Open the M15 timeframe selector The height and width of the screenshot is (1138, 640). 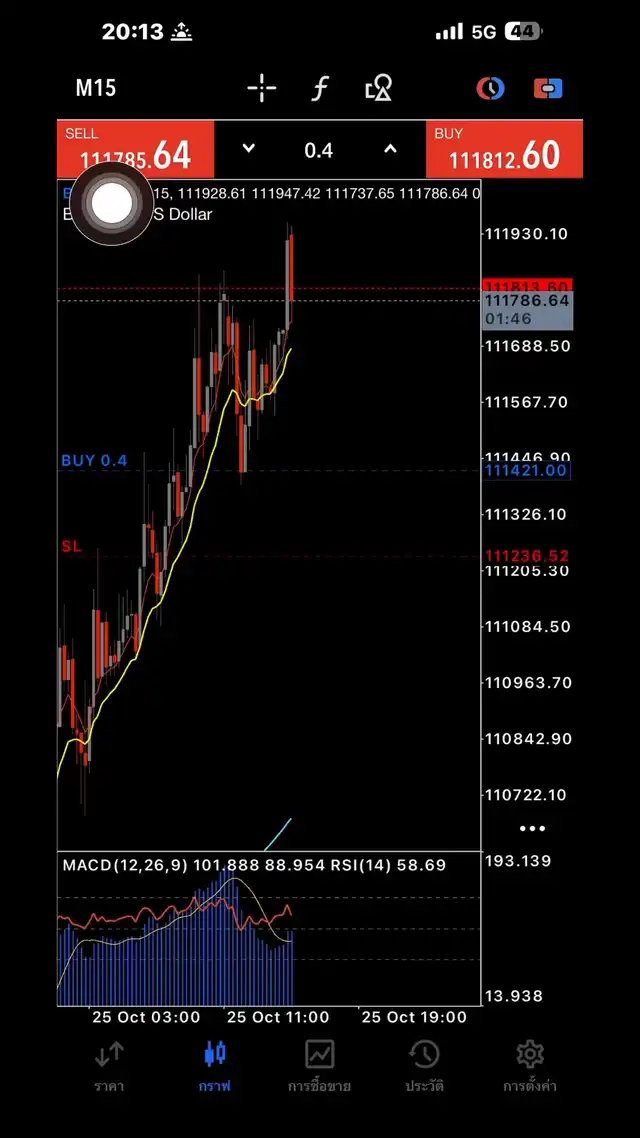click(96, 88)
